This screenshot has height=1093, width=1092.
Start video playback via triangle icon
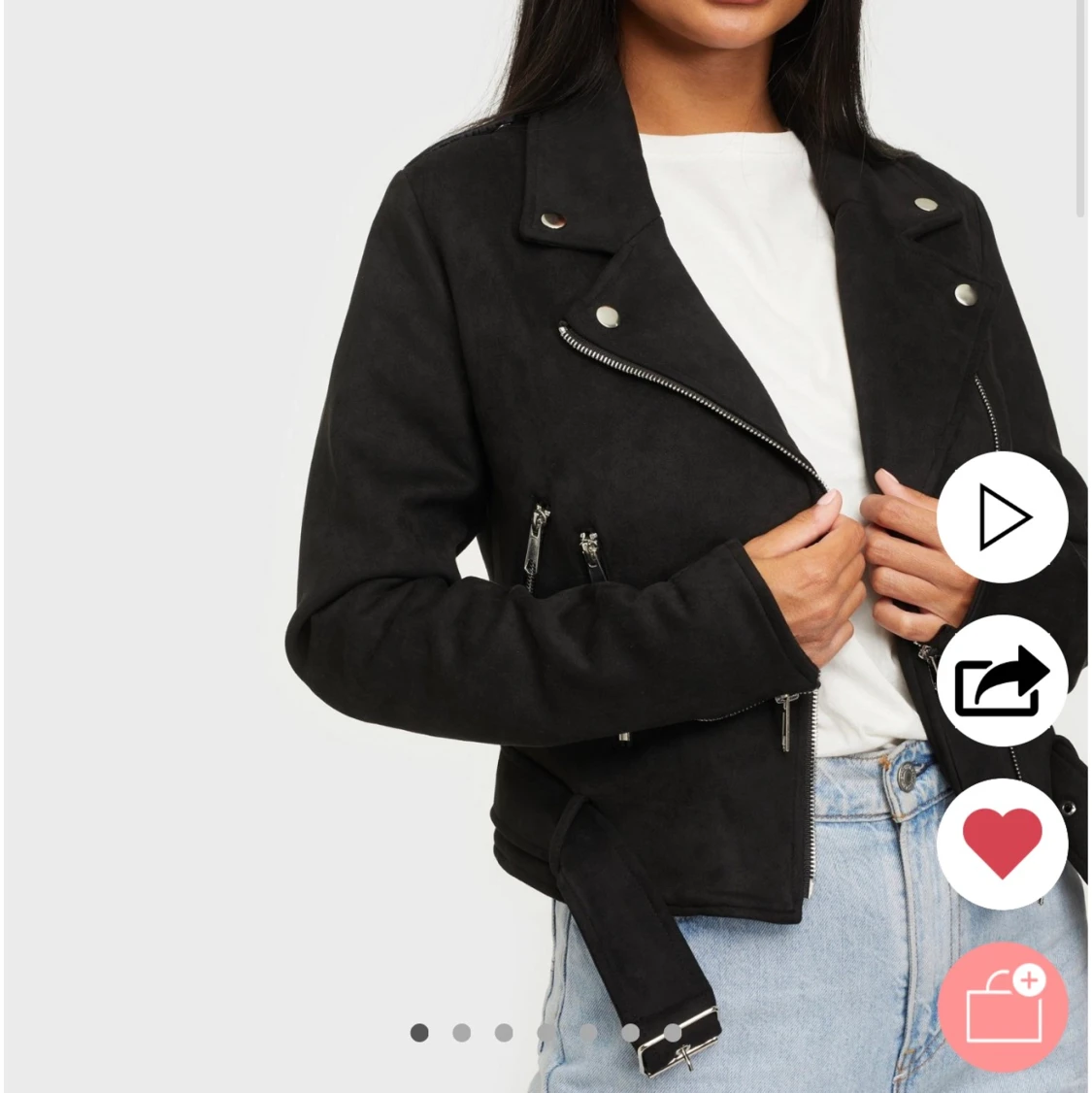[x=1002, y=518]
